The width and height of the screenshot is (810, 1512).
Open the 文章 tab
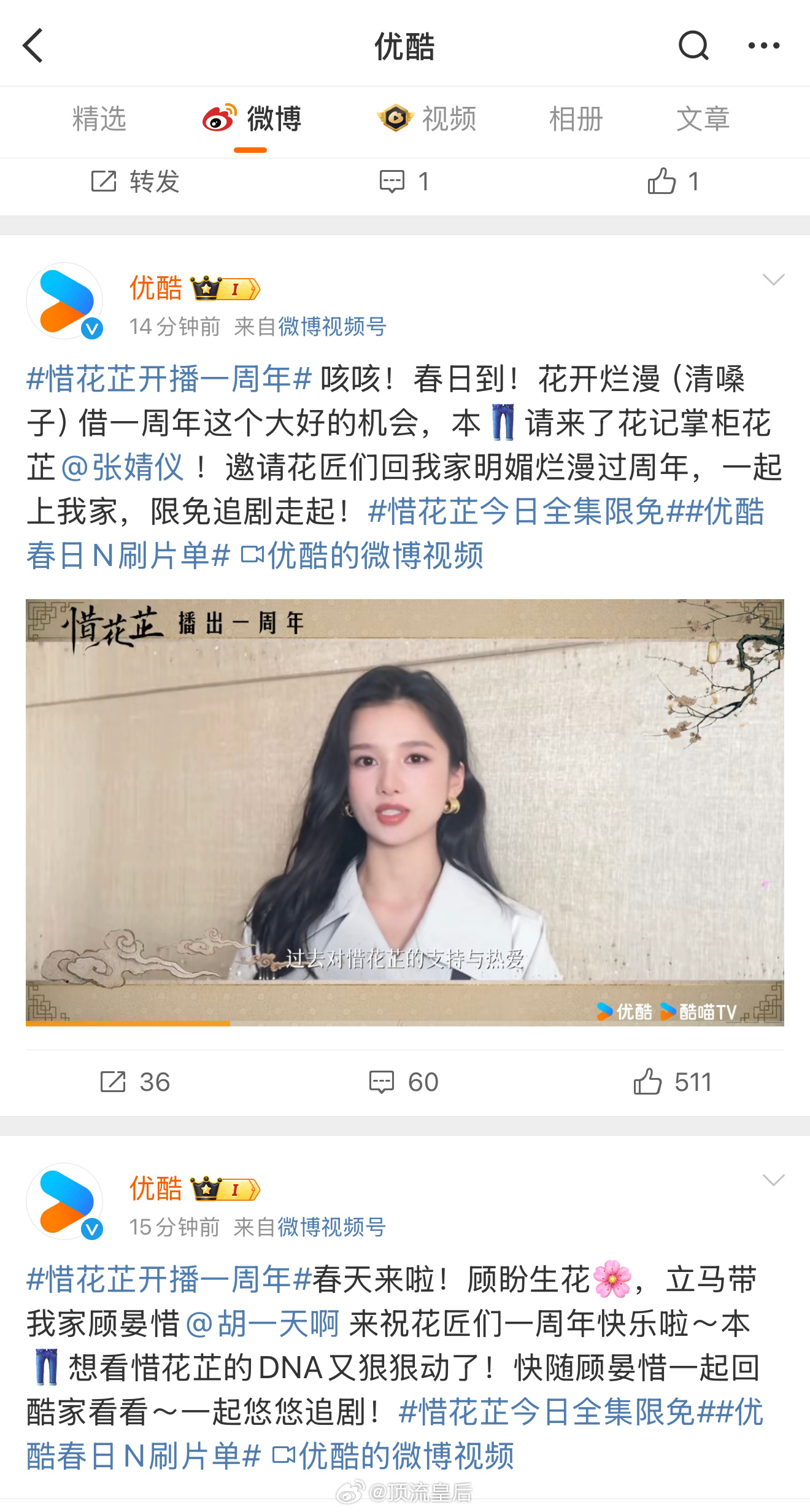click(x=703, y=118)
